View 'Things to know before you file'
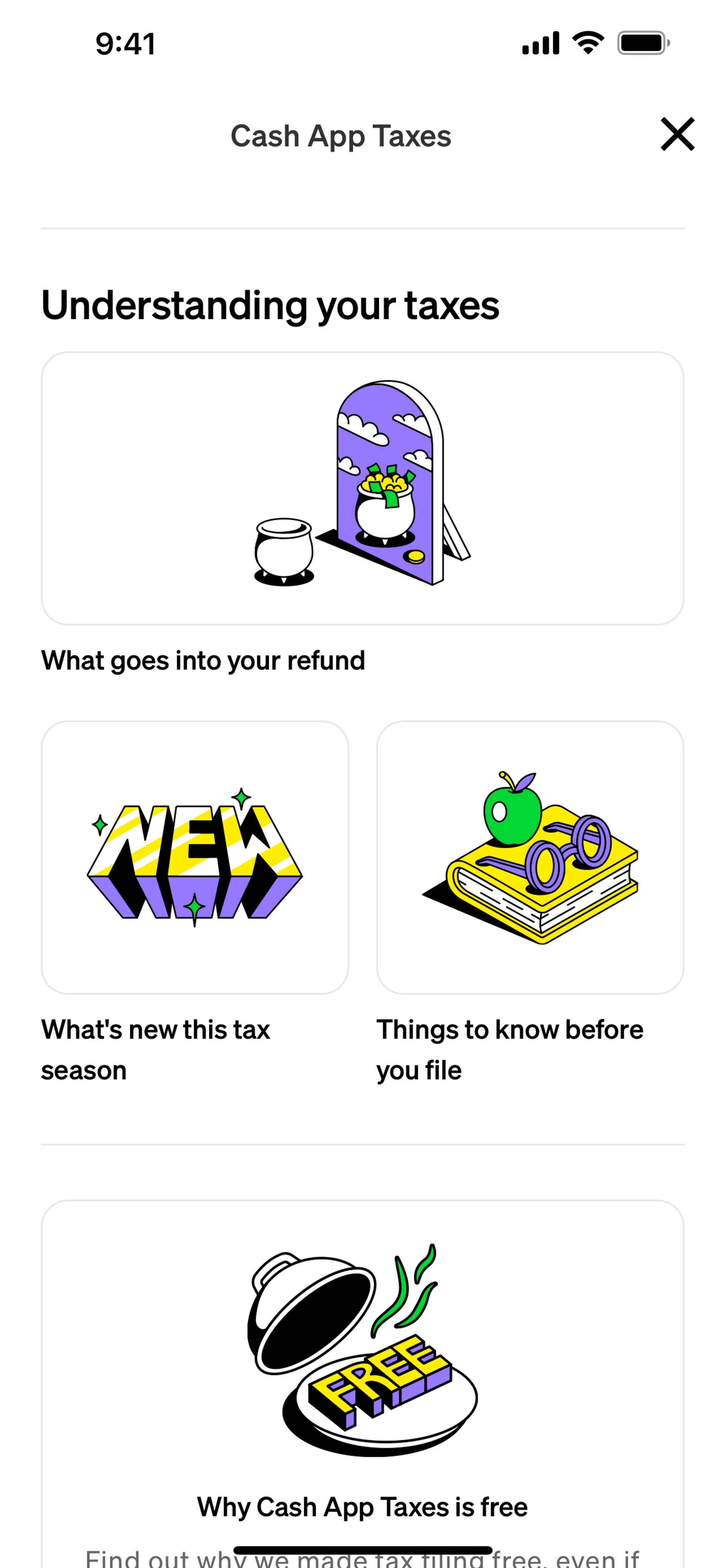This screenshot has width=725, height=1568. pyautogui.click(x=530, y=857)
